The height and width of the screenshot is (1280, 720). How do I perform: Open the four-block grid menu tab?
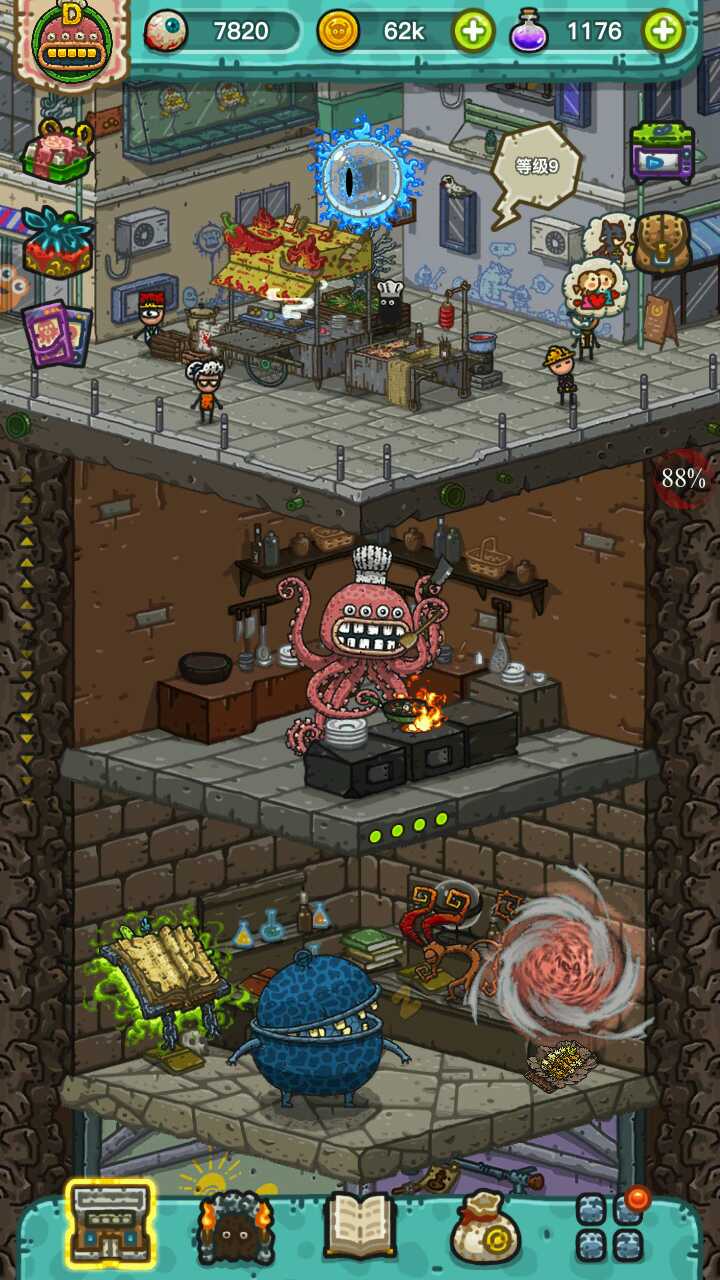tap(609, 1226)
